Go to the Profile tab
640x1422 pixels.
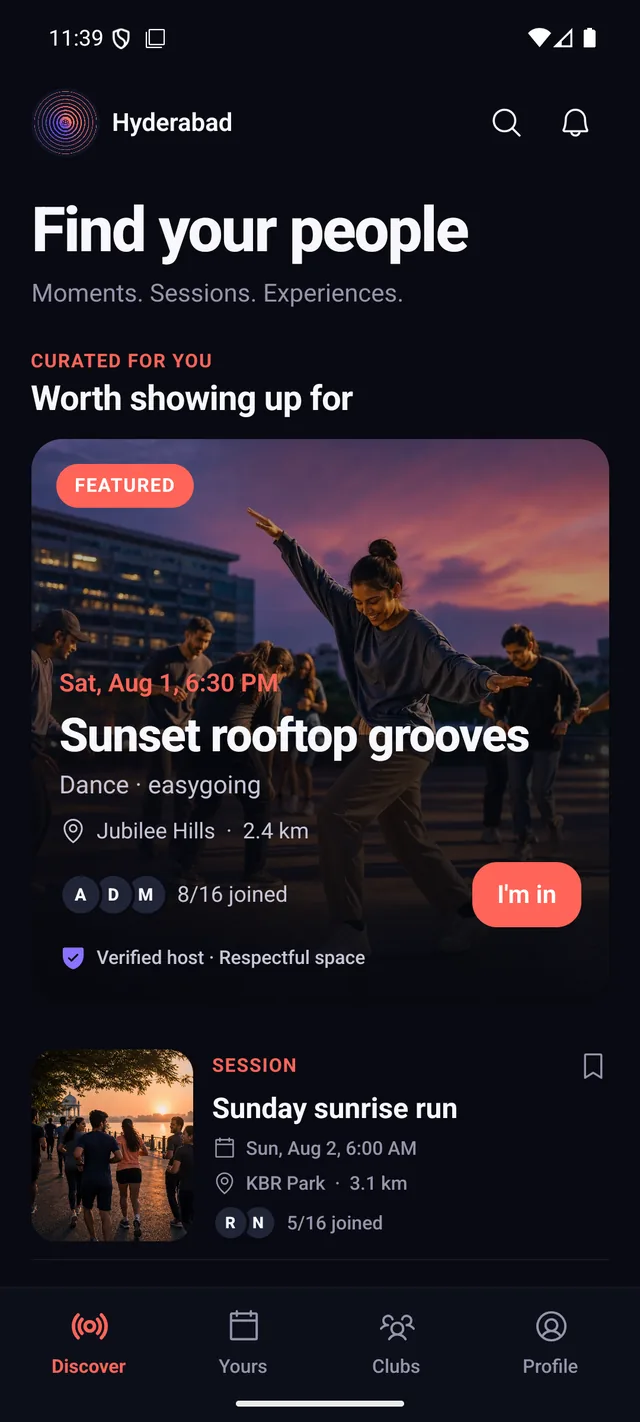point(550,1343)
